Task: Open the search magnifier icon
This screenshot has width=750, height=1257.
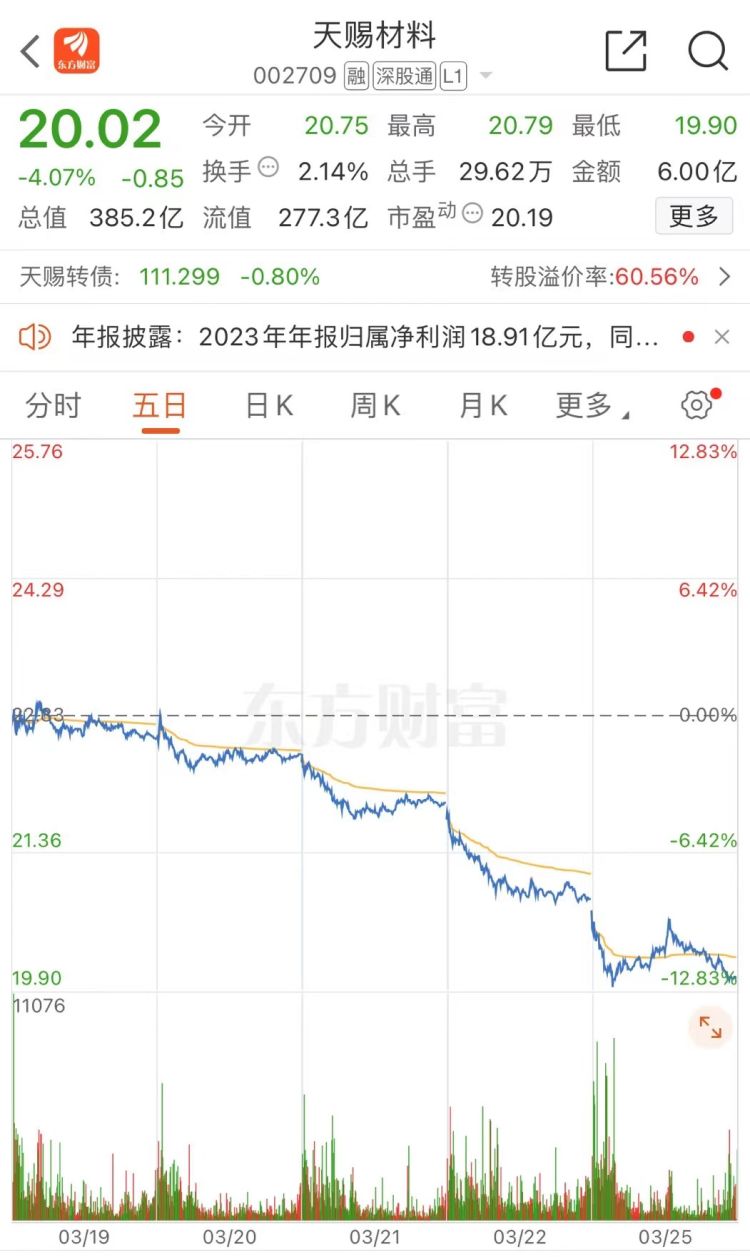Action: click(x=708, y=51)
